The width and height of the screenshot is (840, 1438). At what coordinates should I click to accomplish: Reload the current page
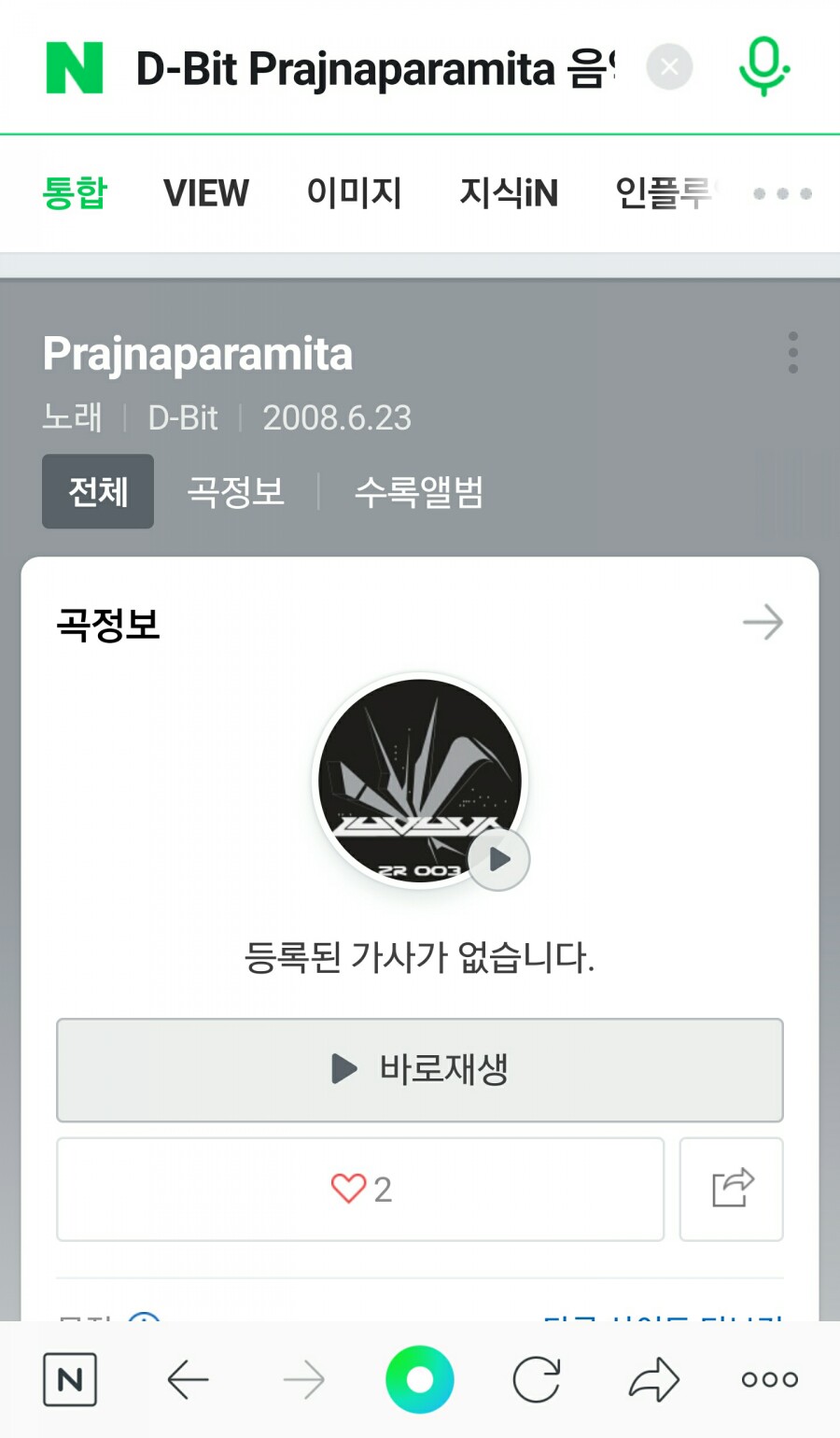coord(537,1379)
